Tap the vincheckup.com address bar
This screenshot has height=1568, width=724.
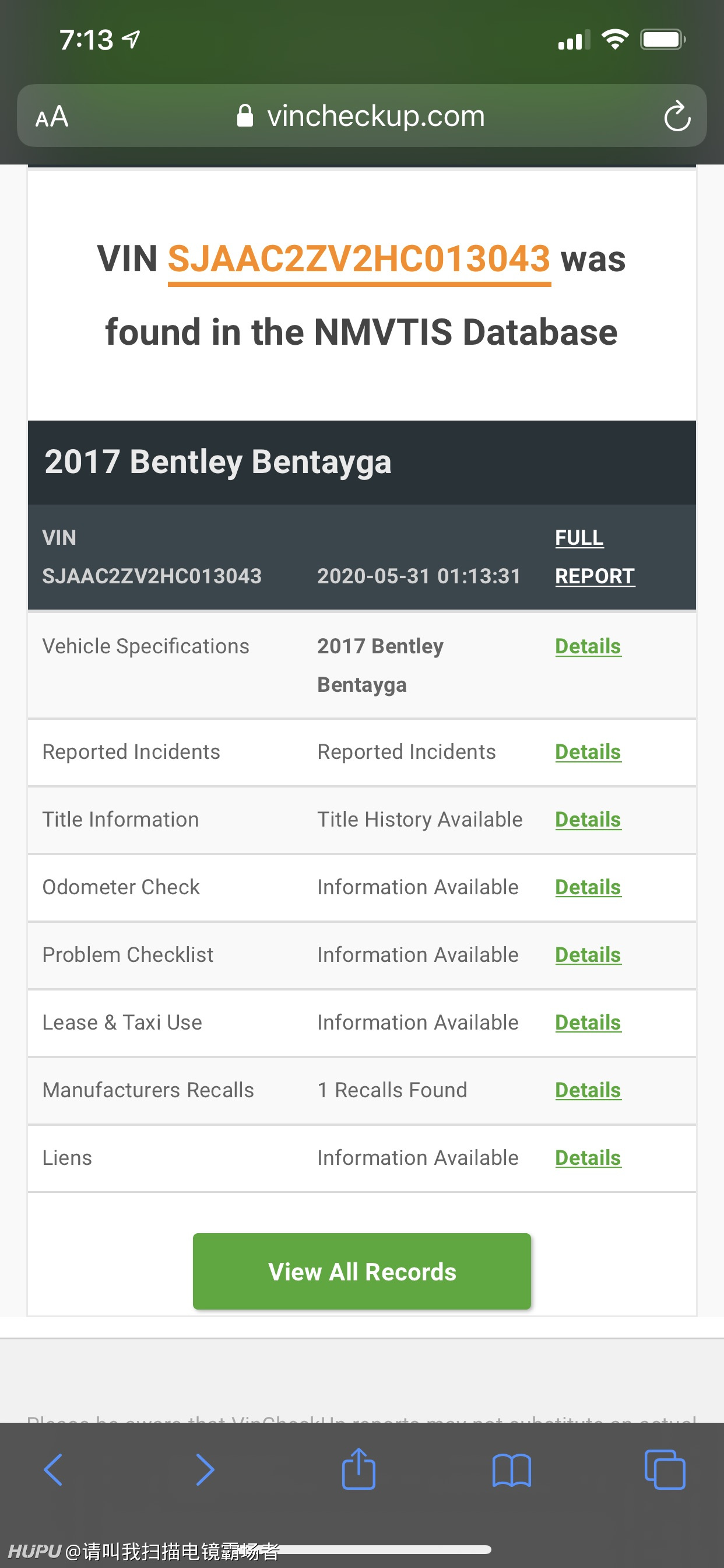361,116
